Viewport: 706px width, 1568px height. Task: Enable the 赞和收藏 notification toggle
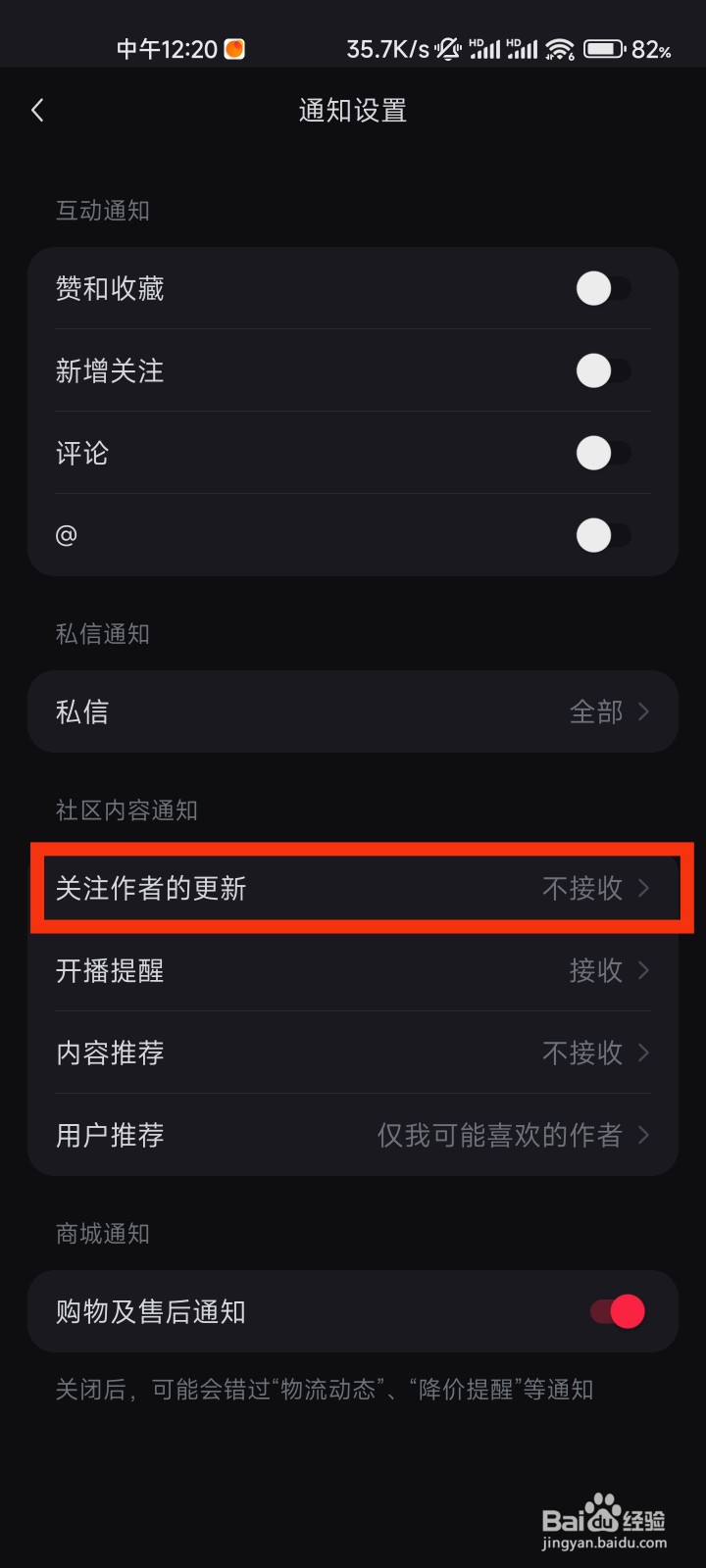pyautogui.click(x=600, y=288)
